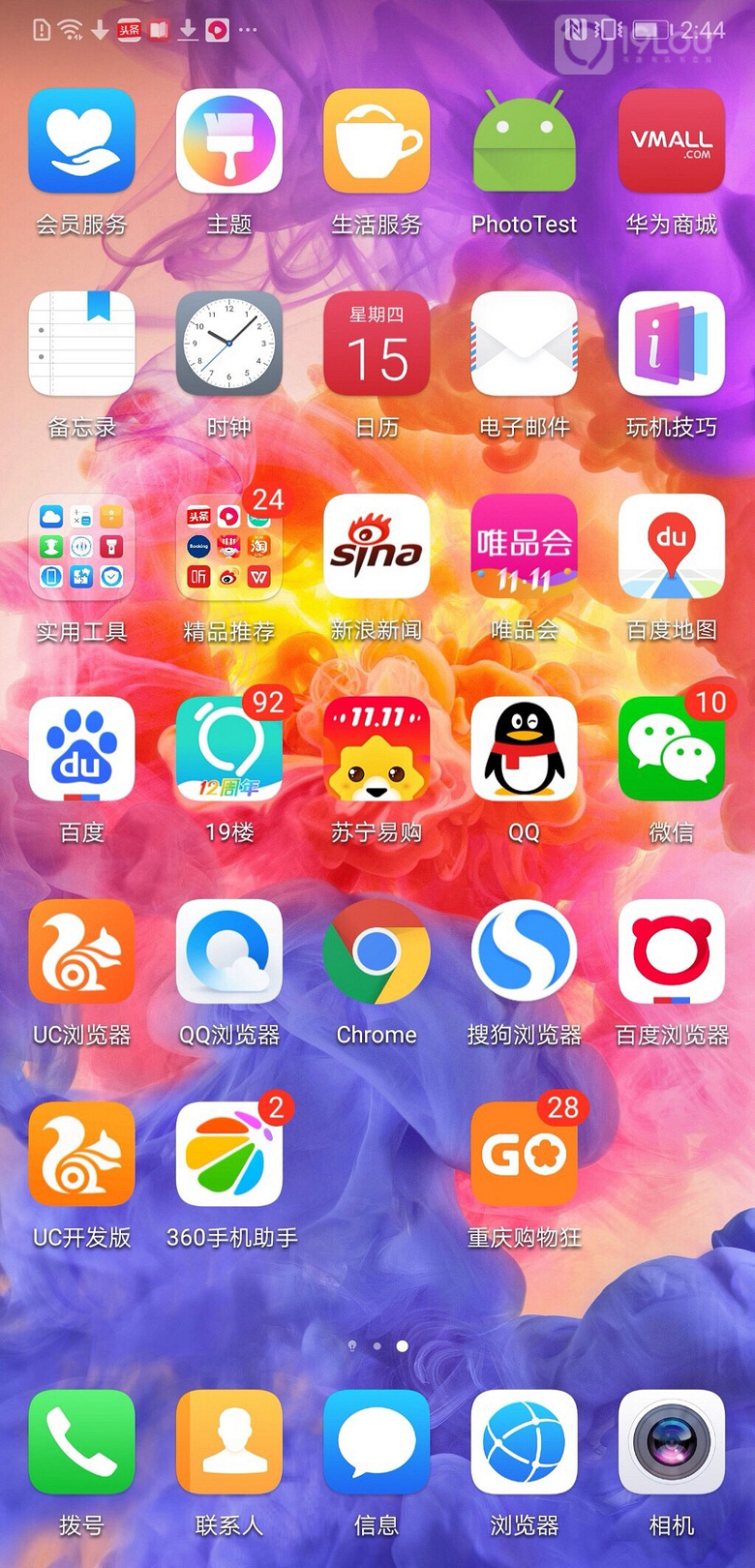Launch the Chrome browser

click(x=377, y=951)
